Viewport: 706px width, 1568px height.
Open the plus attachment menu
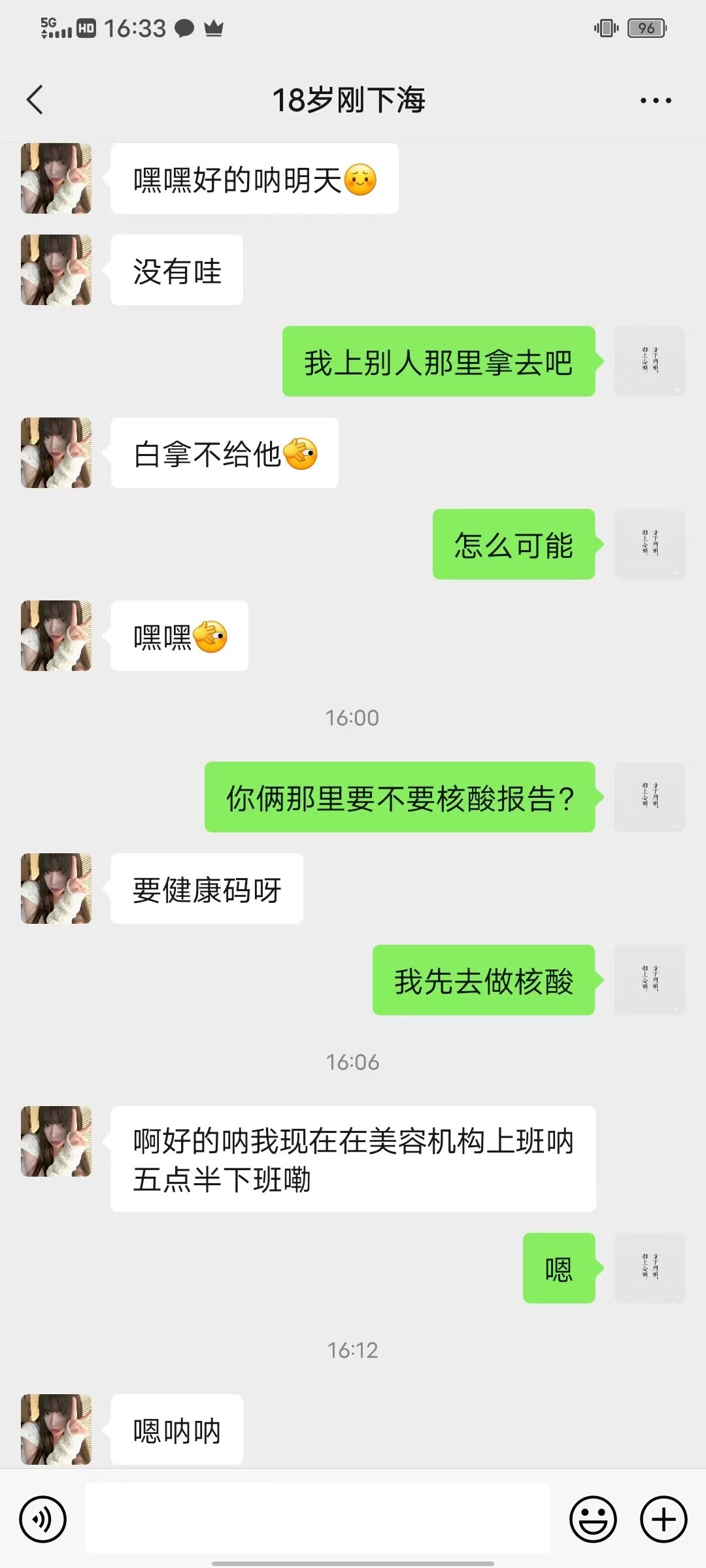click(x=664, y=1519)
